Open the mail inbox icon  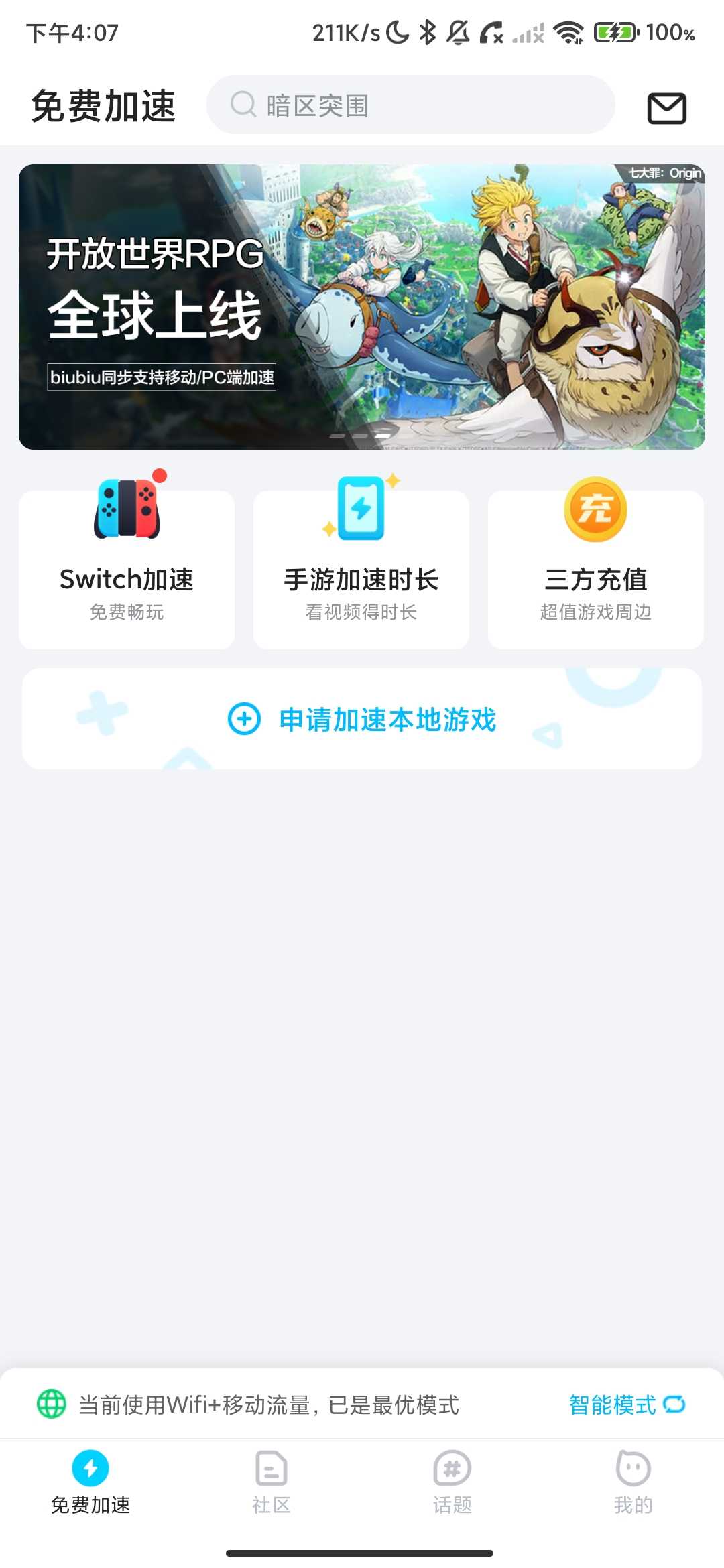tap(666, 108)
